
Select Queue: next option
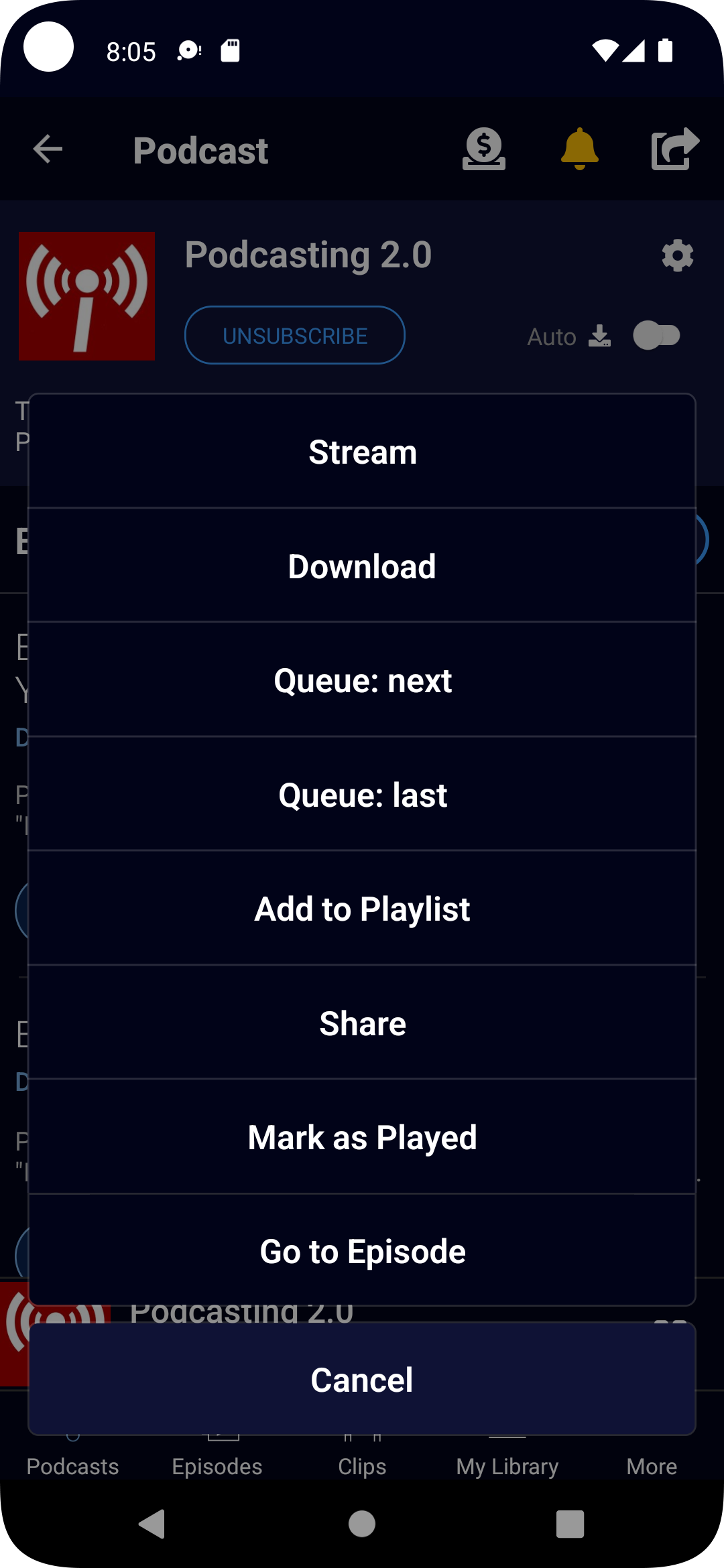tap(362, 681)
